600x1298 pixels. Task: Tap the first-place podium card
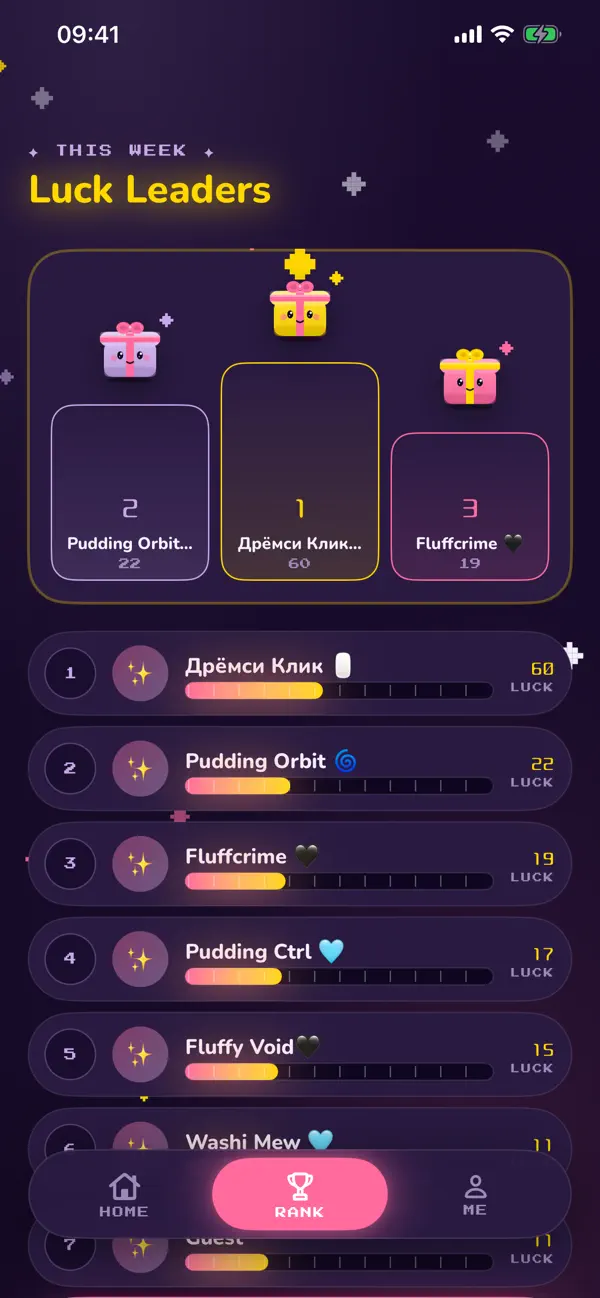click(300, 471)
